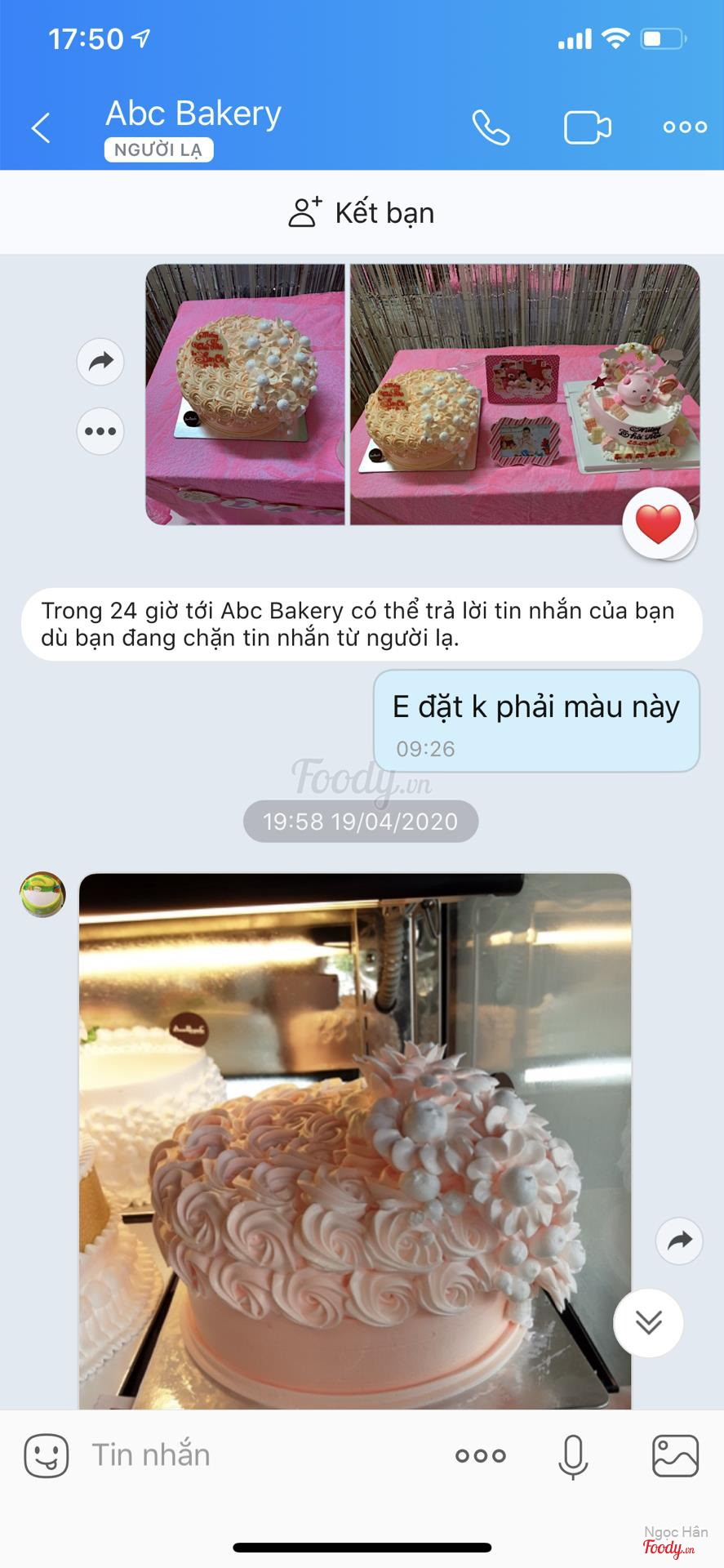Open more attachment options in input bar
Viewport: 724px width, 1568px height.
[480, 1455]
